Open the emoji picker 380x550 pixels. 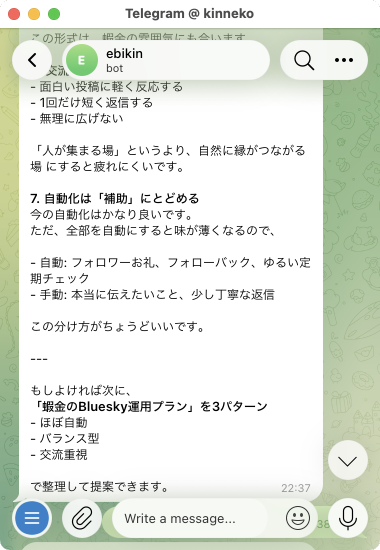click(298, 518)
